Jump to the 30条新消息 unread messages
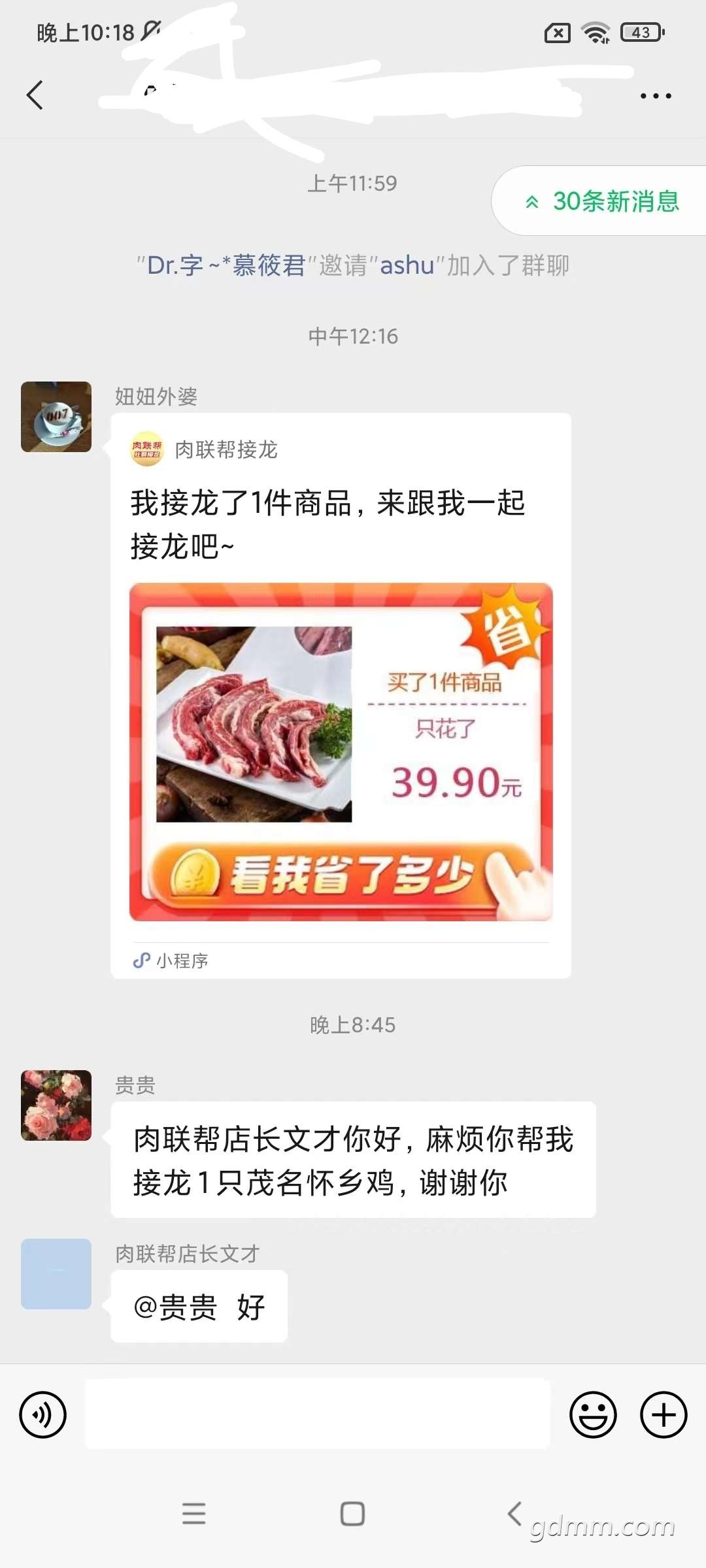Viewport: 706px width, 1568px height. tap(600, 201)
